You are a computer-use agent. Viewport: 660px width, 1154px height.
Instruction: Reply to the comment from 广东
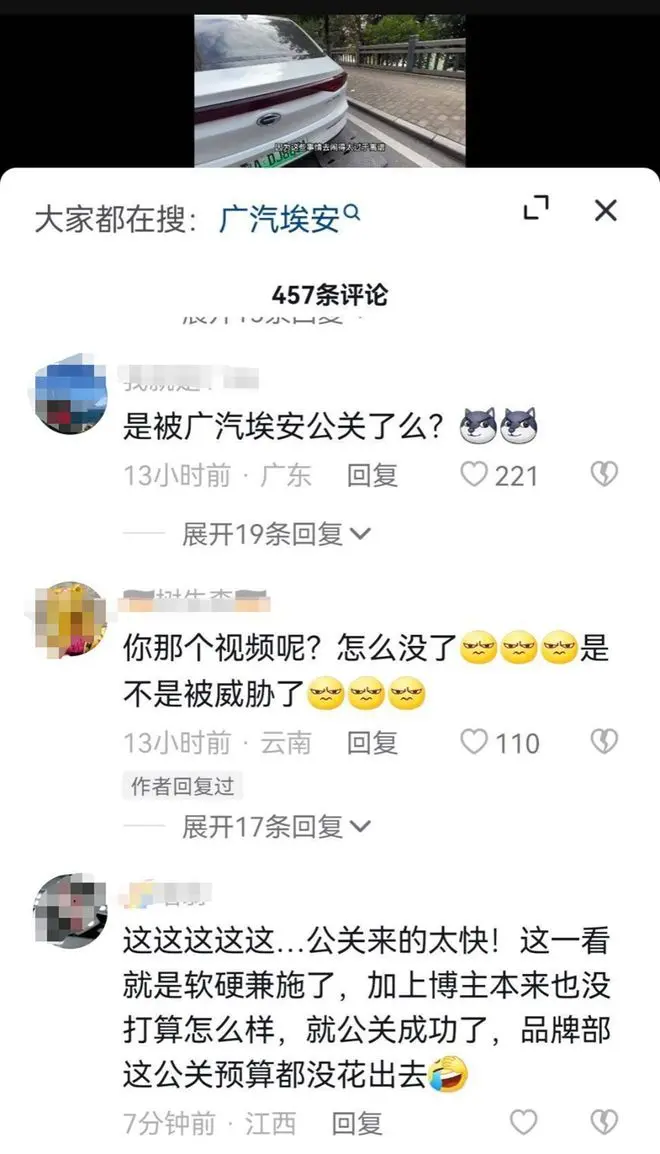tap(372, 475)
